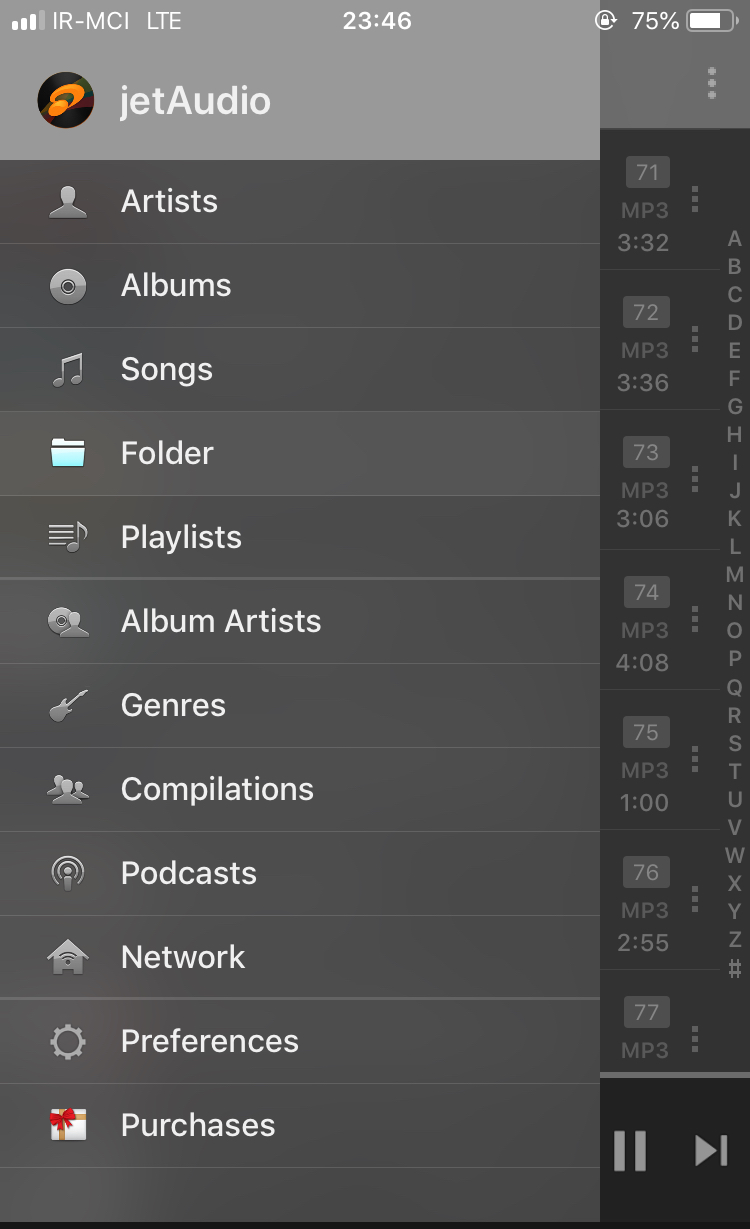Open Podcasts
This screenshot has width=750, height=1229.
click(300, 874)
